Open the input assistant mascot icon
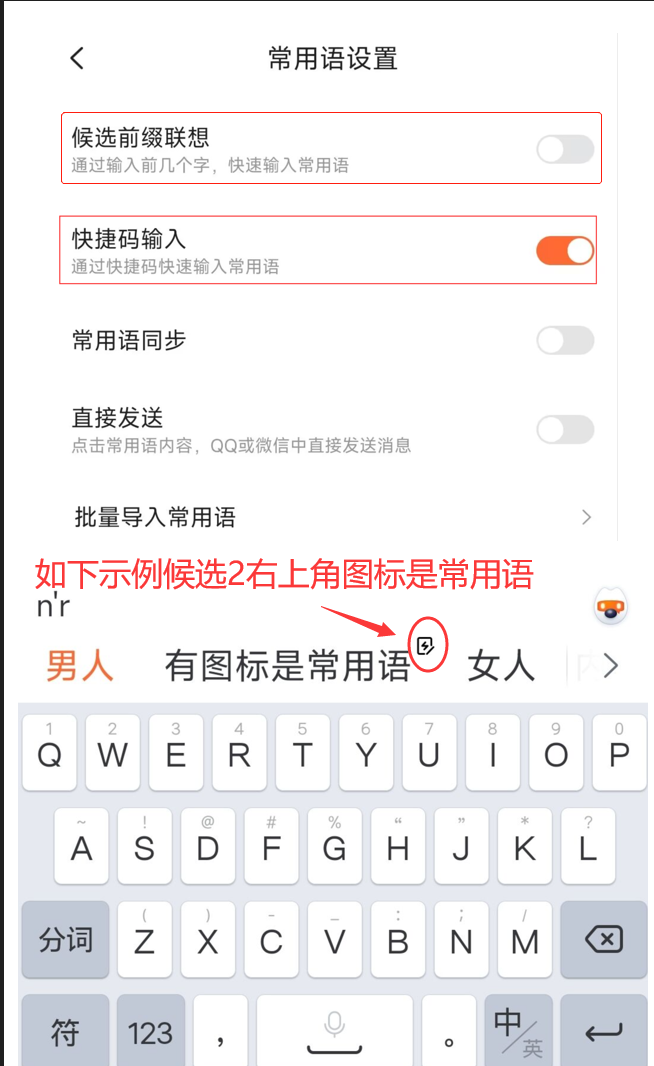Image resolution: width=654 pixels, height=1066 pixels. point(610,606)
